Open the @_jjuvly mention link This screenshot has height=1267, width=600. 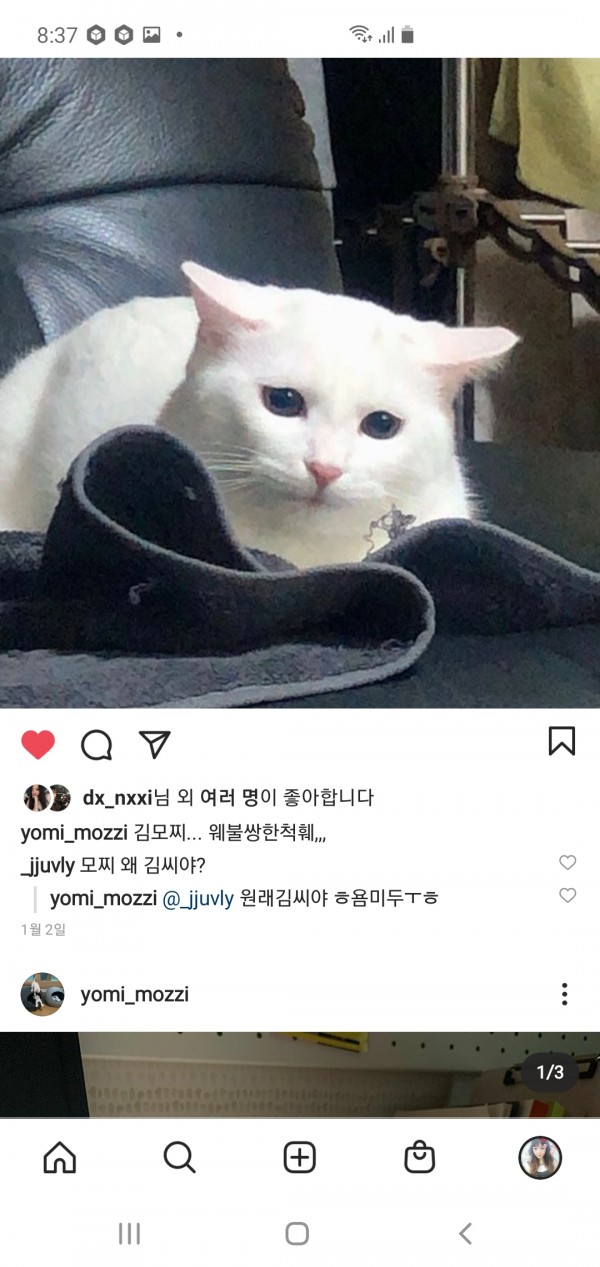click(x=198, y=898)
